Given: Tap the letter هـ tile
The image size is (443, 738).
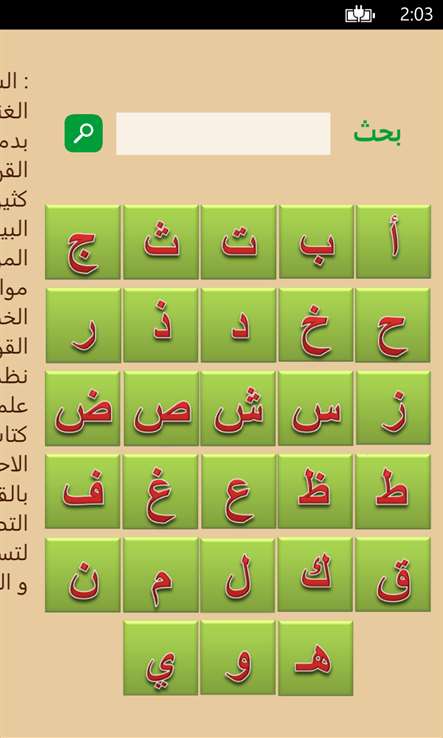Looking at the screenshot, I should coord(315,658).
